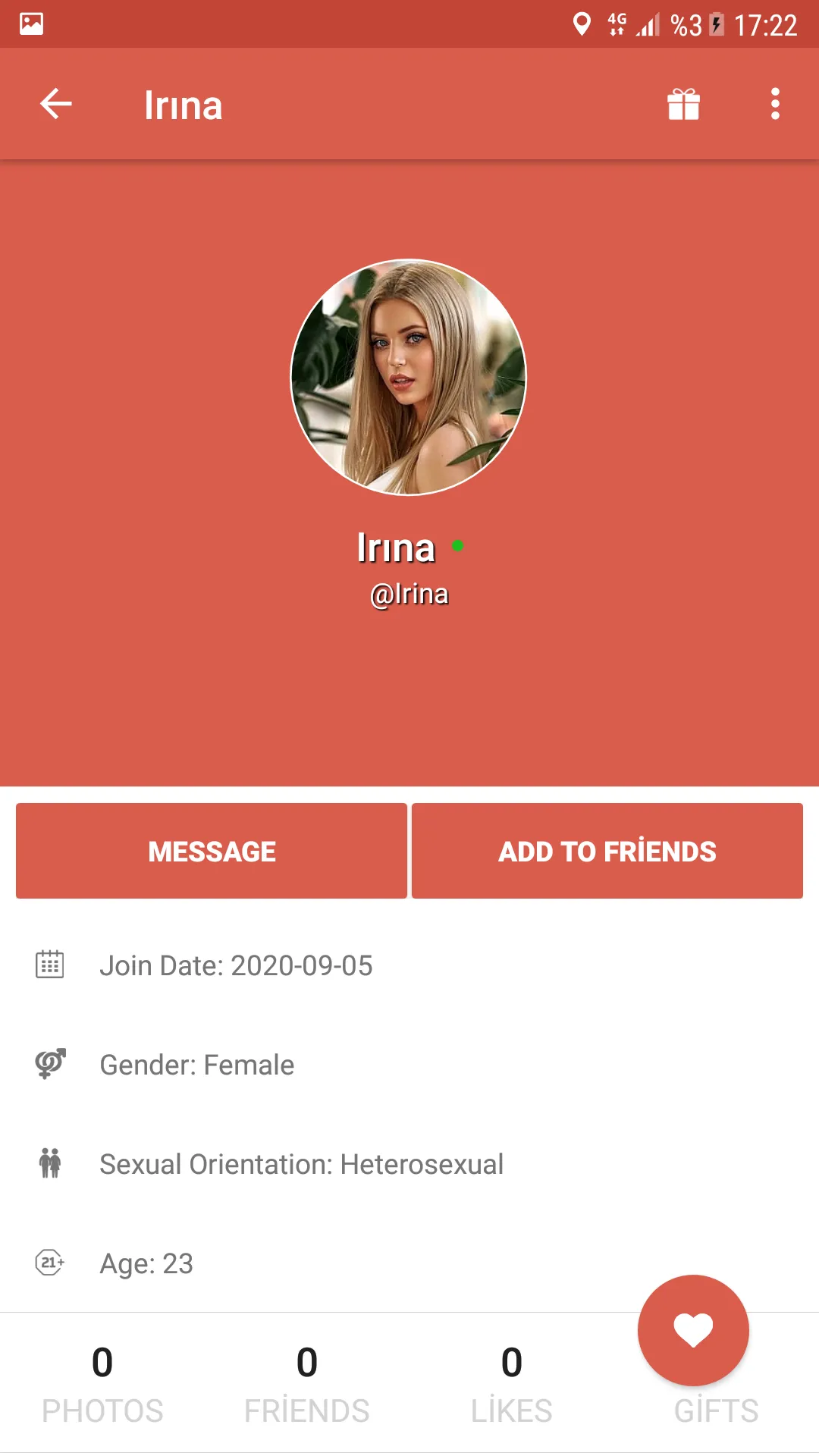Click the gender symbol icon beside Gender: Female
Viewport: 819px width, 1456px height.
[x=50, y=1064]
